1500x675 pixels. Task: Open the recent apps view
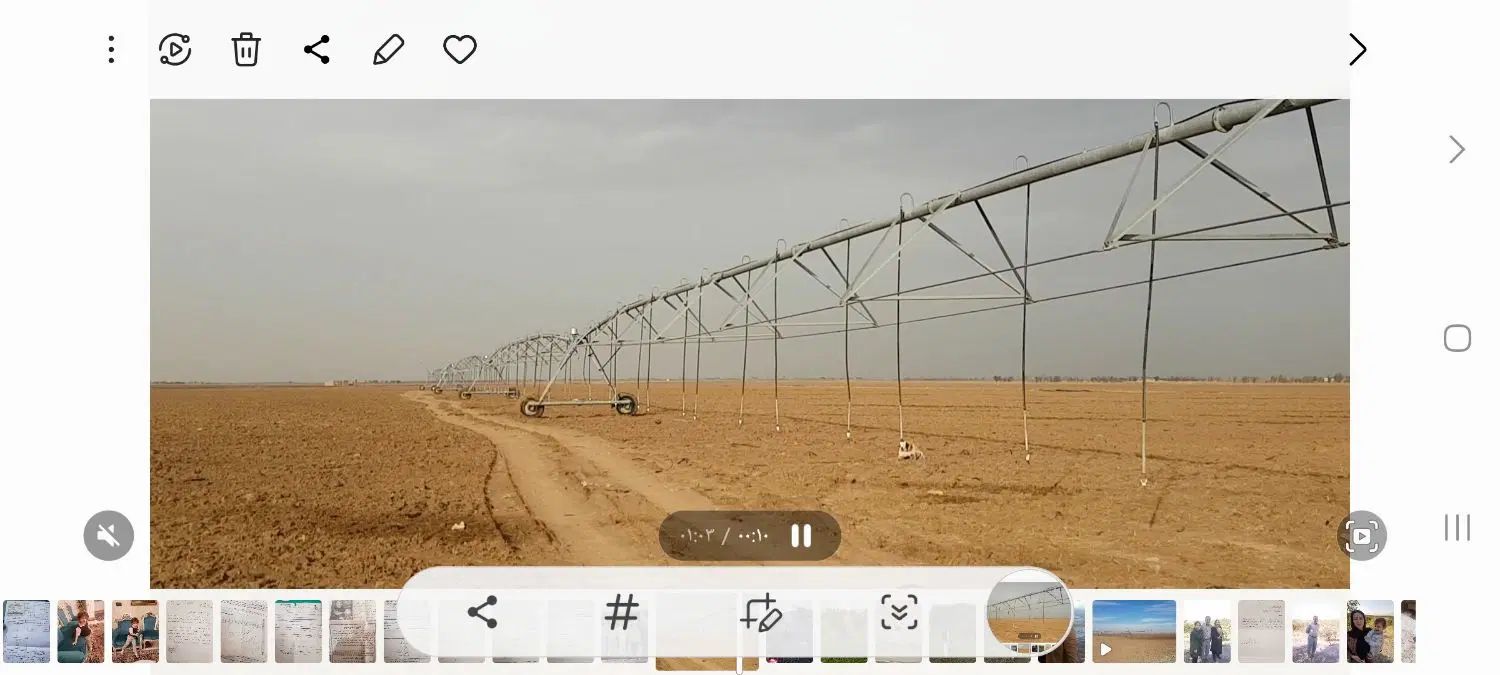click(x=1457, y=527)
